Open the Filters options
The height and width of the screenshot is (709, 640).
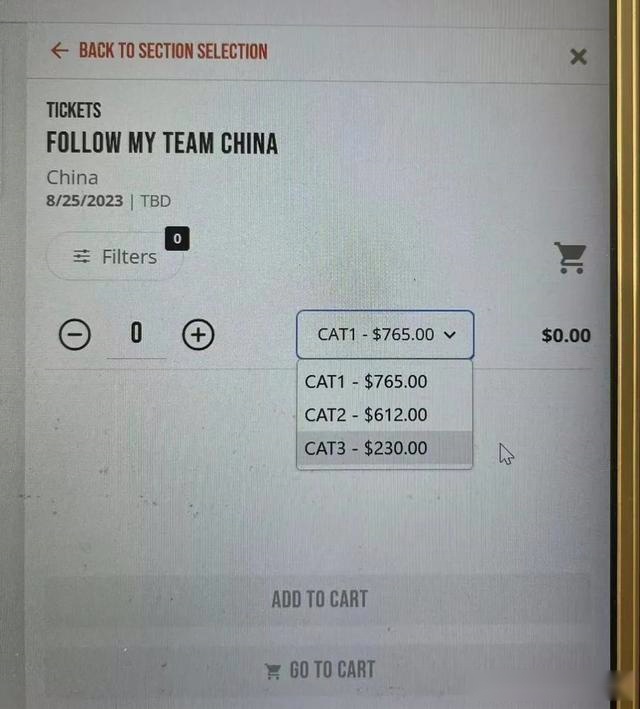pos(115,257)
